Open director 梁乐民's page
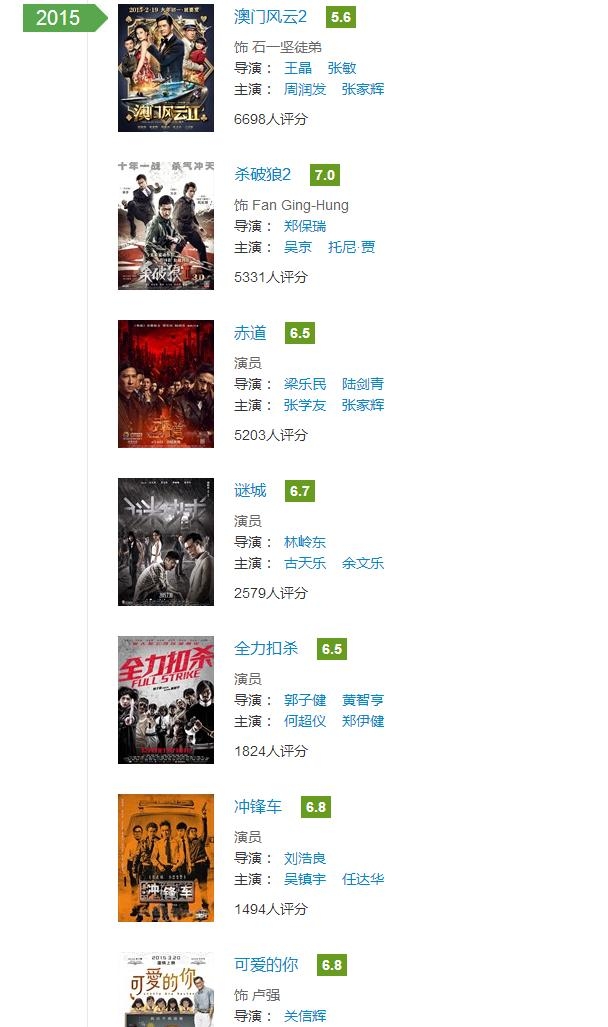Image resolution: width=608 pixels, height=1027 pixels. pyautogui.click(x=305, y=384)
